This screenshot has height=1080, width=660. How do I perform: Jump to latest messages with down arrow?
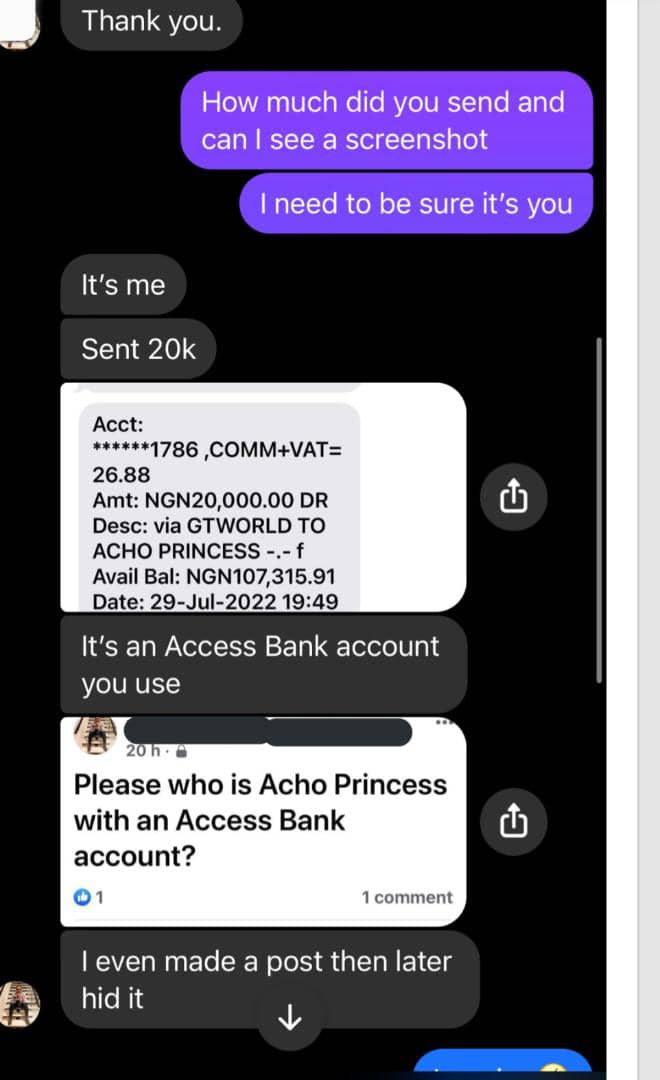click(x=289, y=1017)
